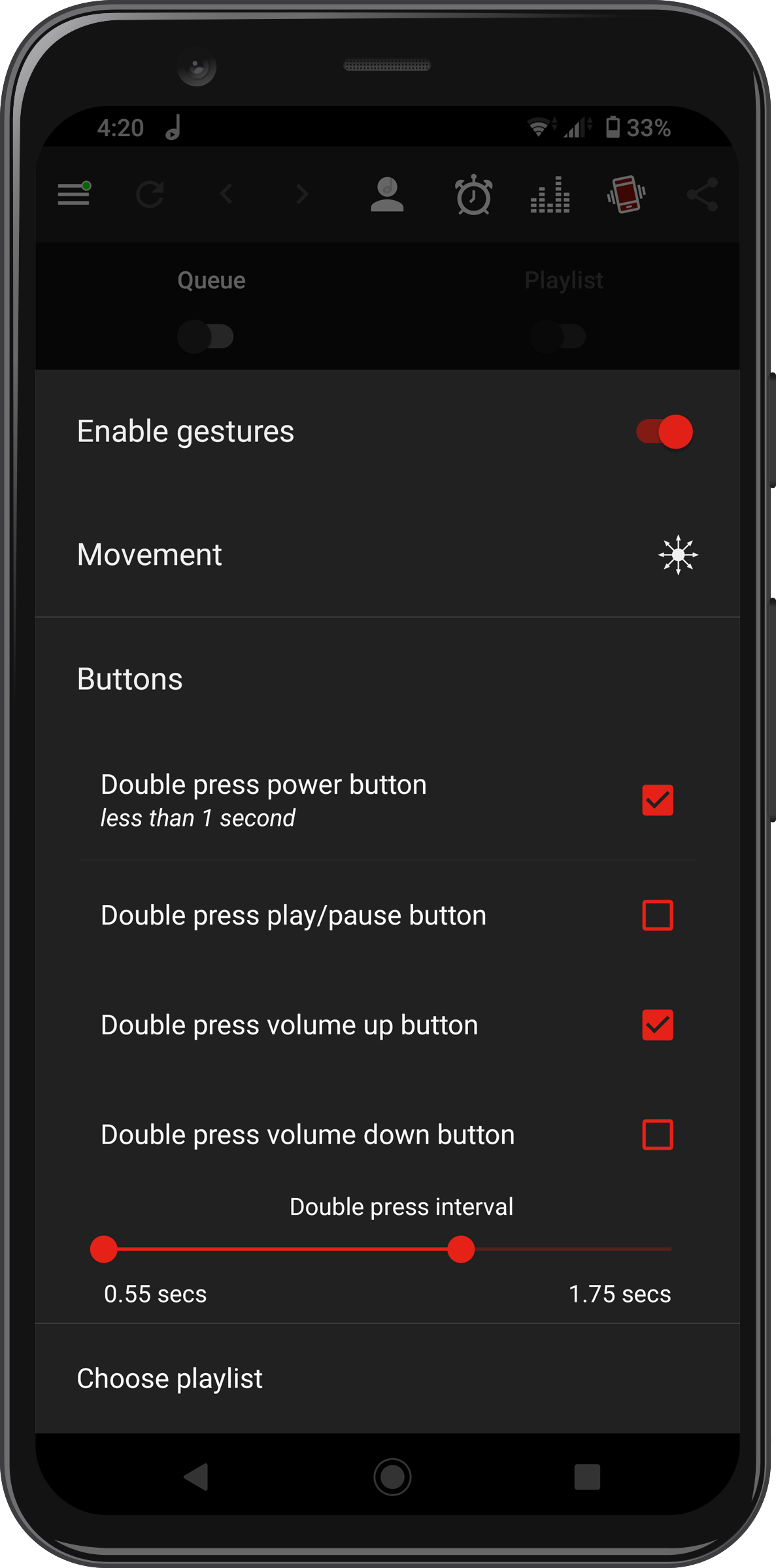Viewport: 776px width, 1568px height.
Task: Open the equalizer from the toolbar
Action: pos(549,194)
